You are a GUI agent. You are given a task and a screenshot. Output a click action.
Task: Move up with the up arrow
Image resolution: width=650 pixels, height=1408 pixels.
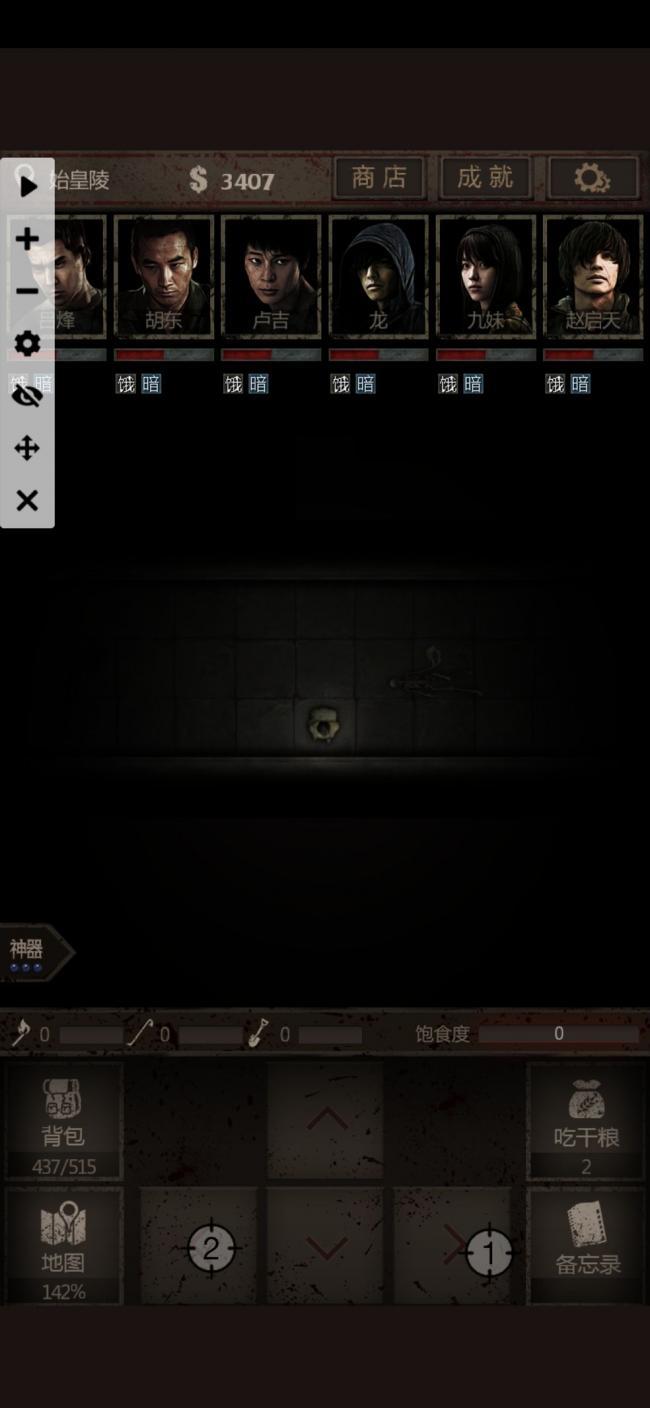(325, 1120)
